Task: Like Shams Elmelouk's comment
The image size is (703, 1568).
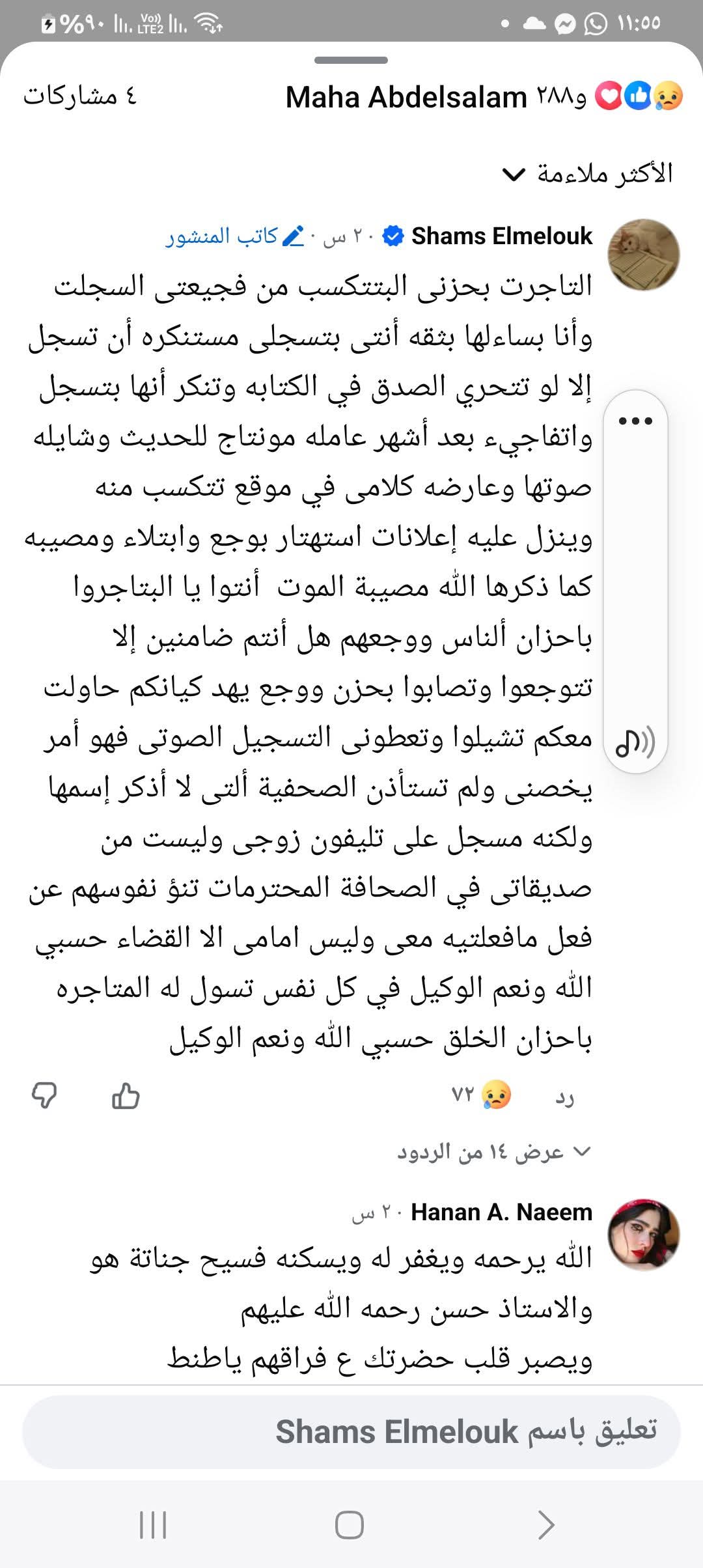Action: coord(126,1096)
